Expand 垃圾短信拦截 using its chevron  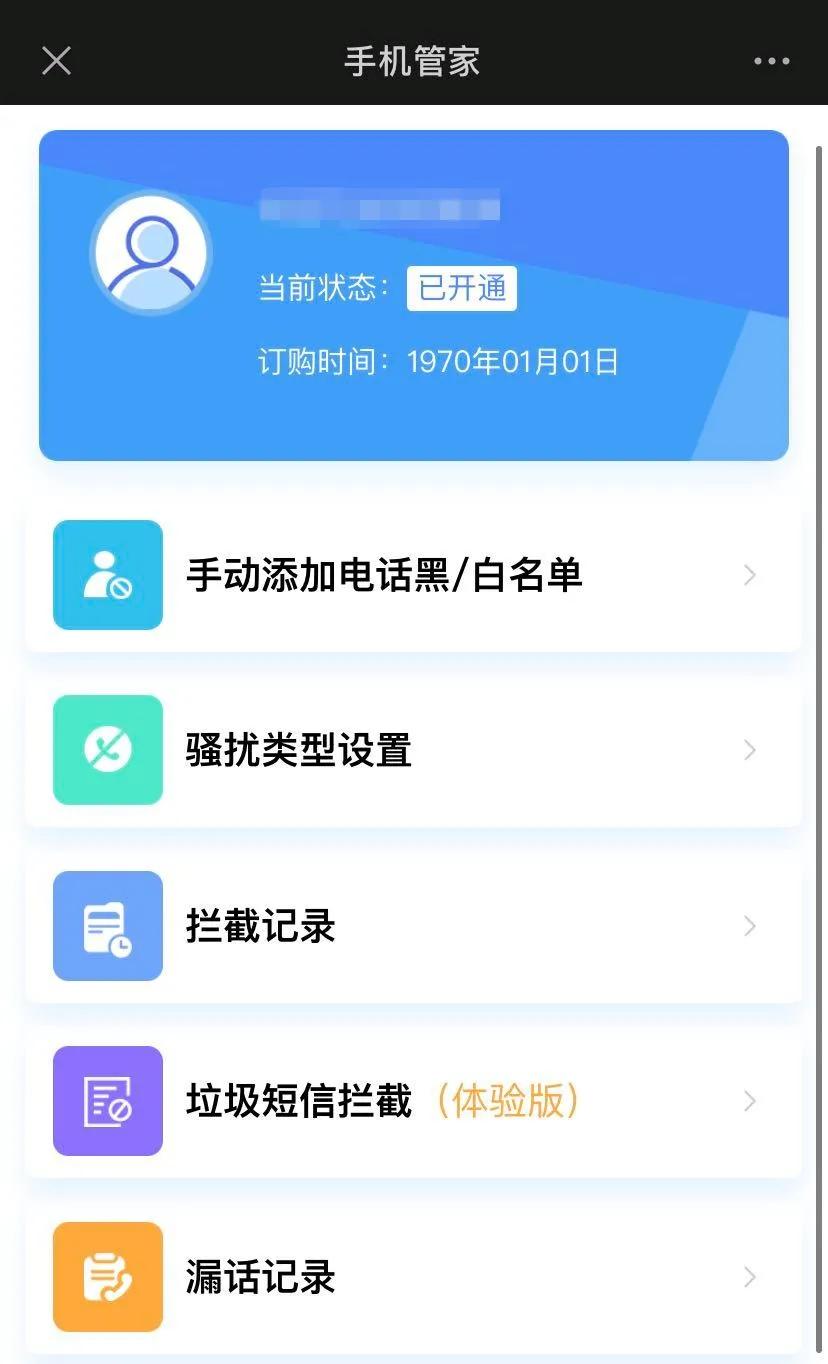(749, 1101)
